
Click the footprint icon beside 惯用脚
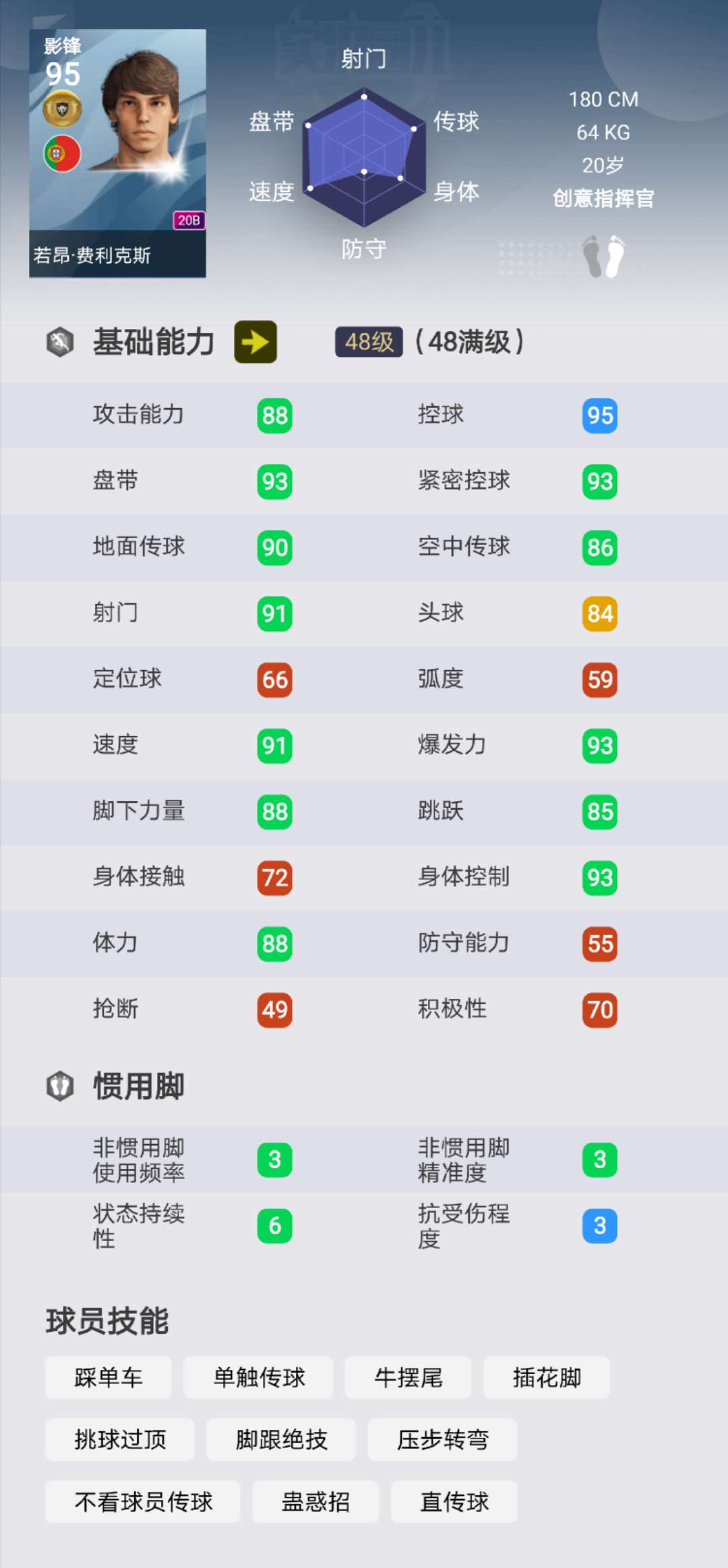(59, 1085)
